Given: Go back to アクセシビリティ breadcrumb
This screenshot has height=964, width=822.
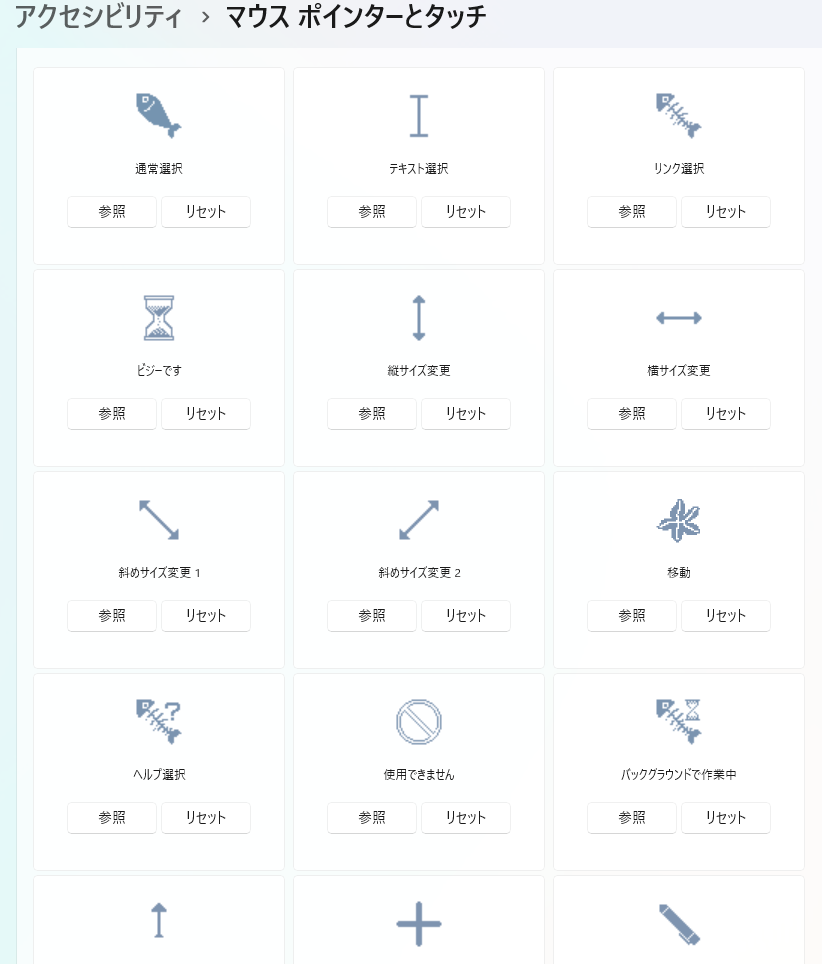Looking at the screenshot, I should click(98, 17).
